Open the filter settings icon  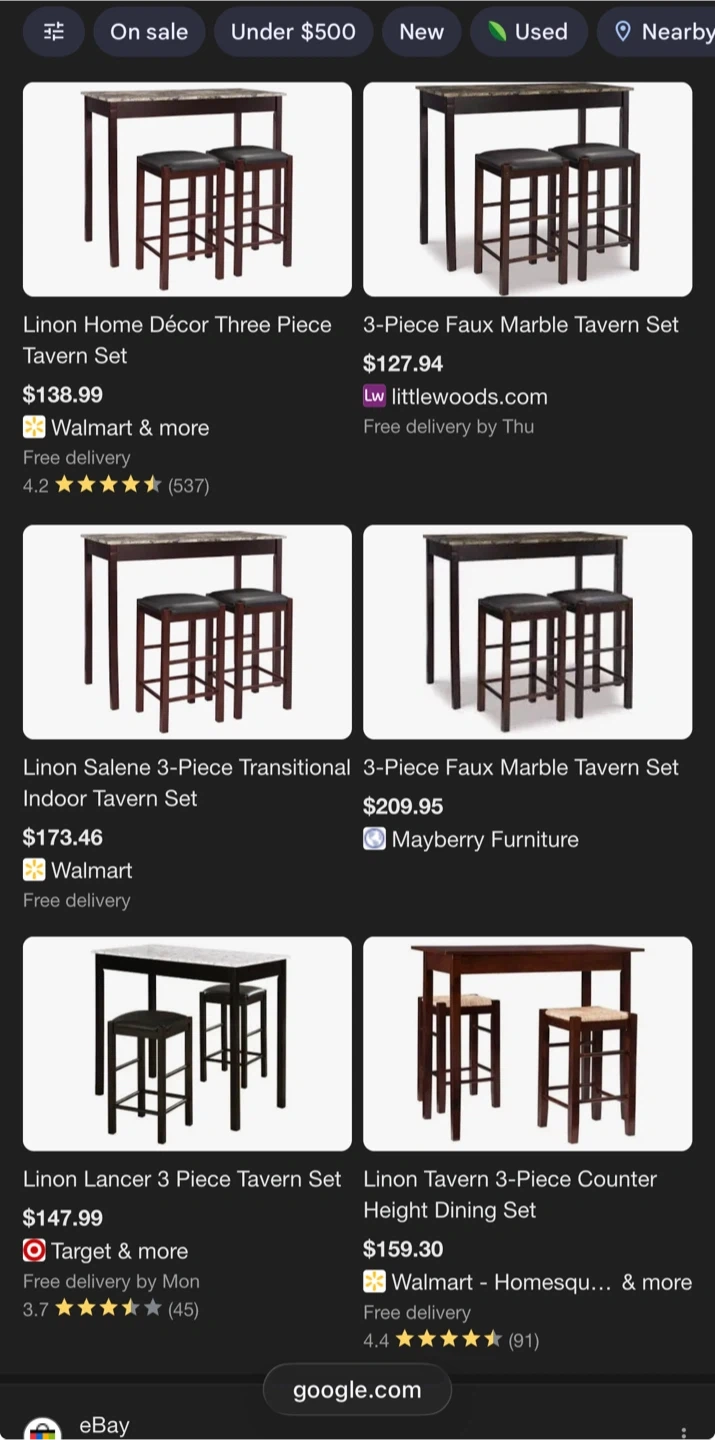pos(54,32)
